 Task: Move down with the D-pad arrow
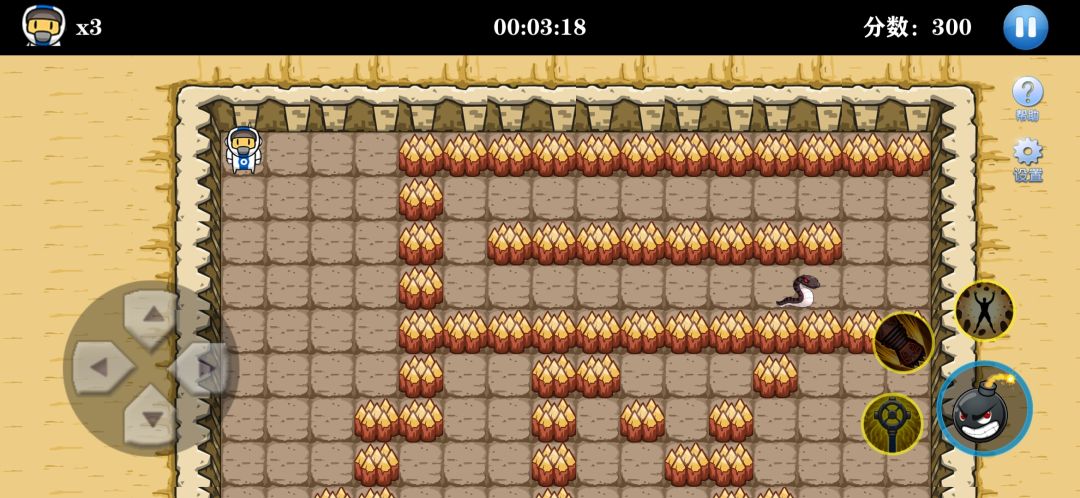pos(151,418)
